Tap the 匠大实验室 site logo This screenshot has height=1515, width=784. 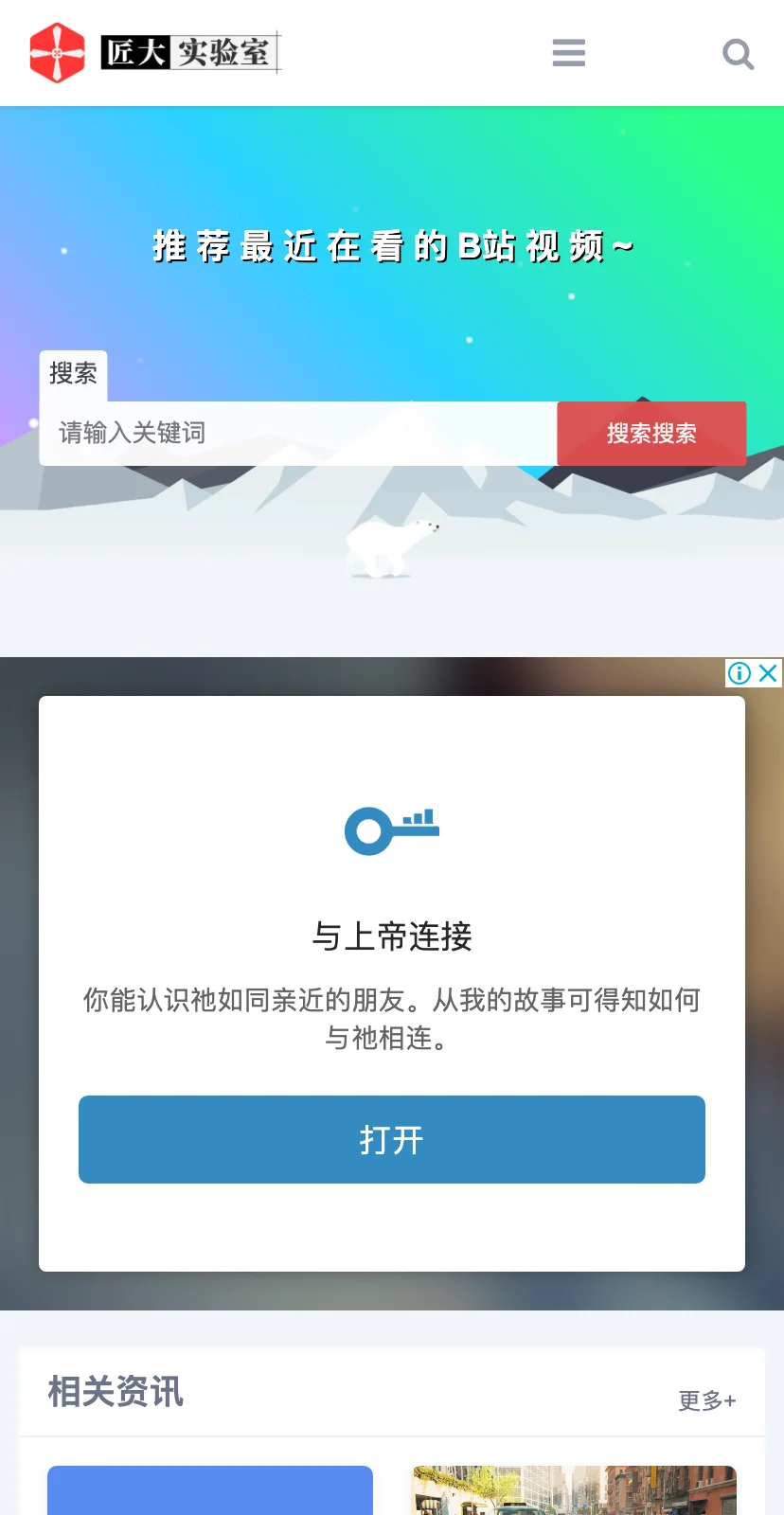(156, 53)
